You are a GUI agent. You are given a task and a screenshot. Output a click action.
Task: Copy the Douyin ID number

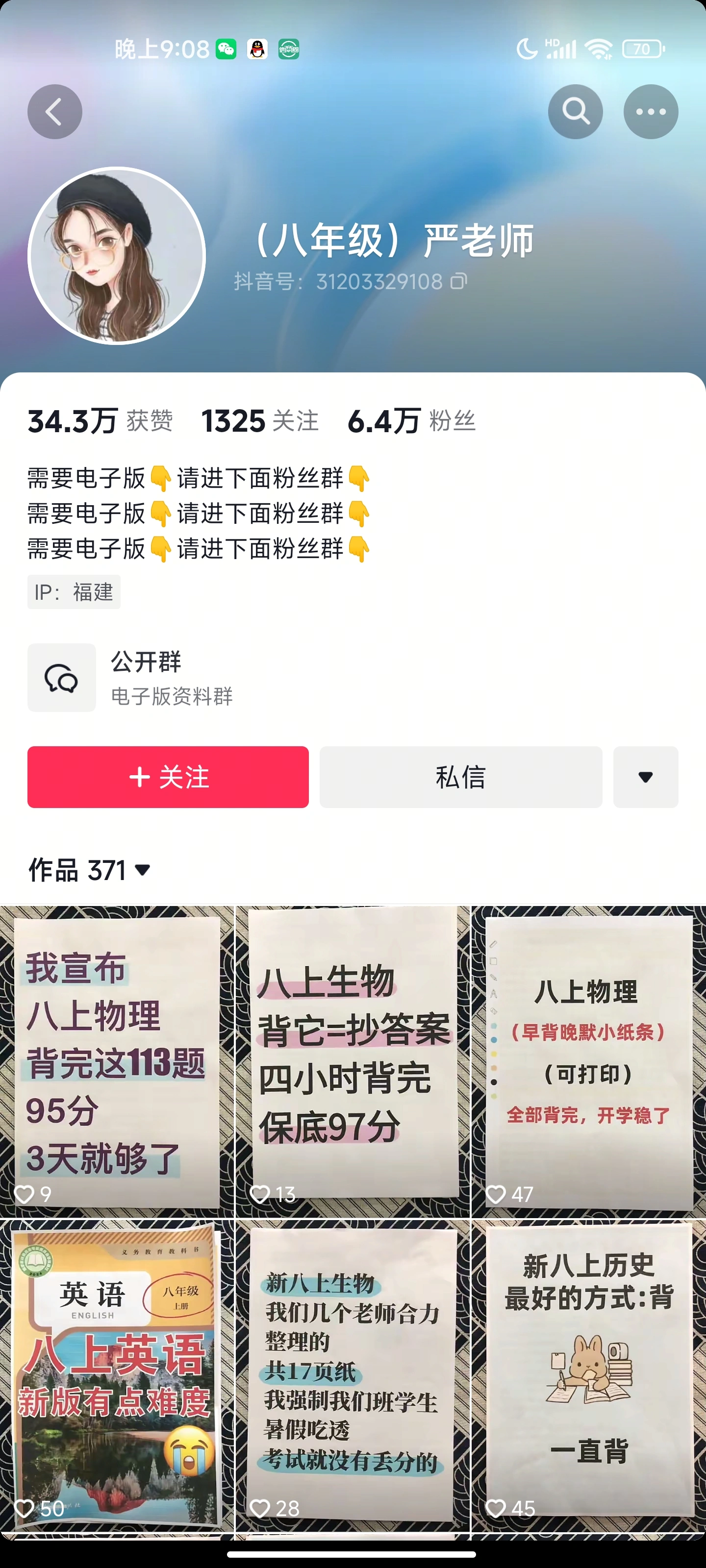pyautogui.click(x=459, y=281)
